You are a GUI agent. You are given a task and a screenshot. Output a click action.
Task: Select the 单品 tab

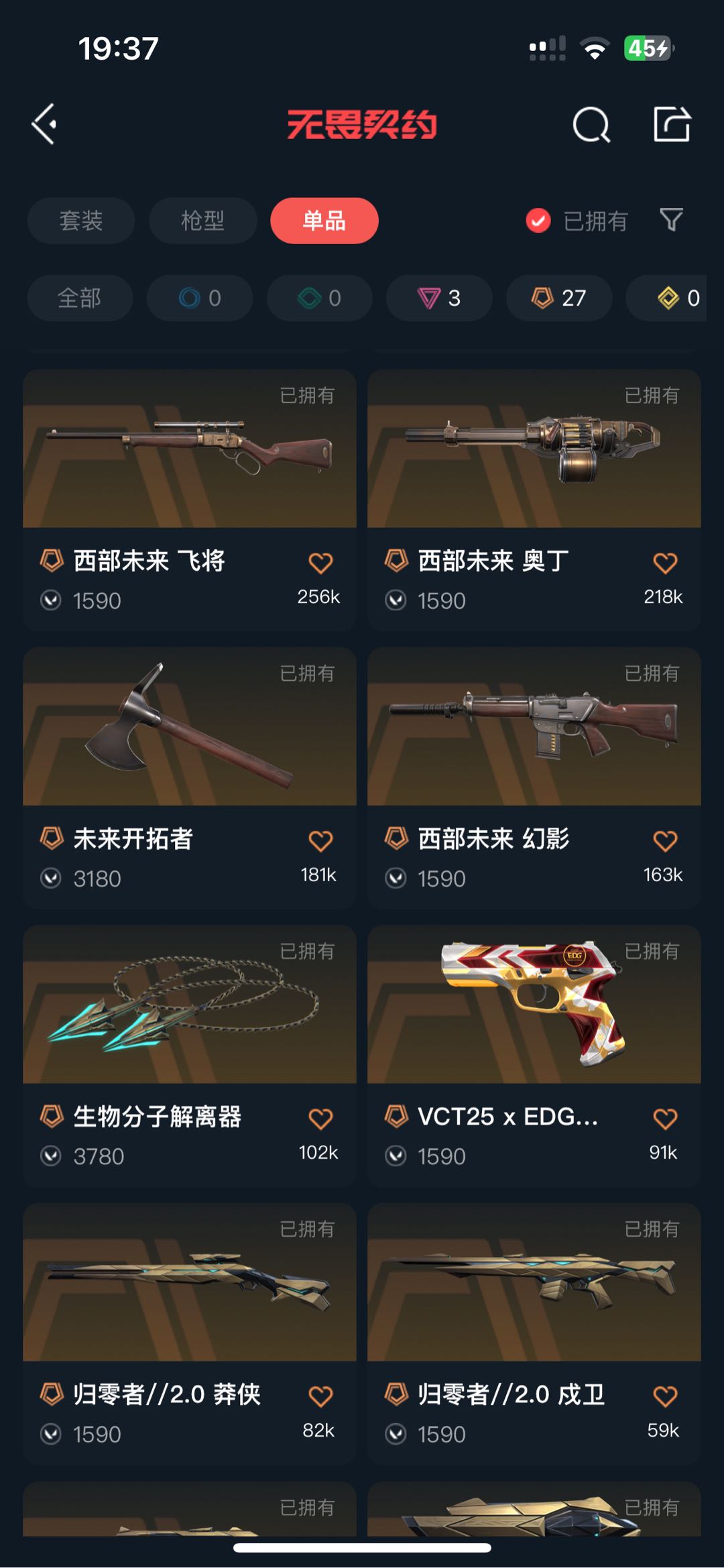(324, 221)
